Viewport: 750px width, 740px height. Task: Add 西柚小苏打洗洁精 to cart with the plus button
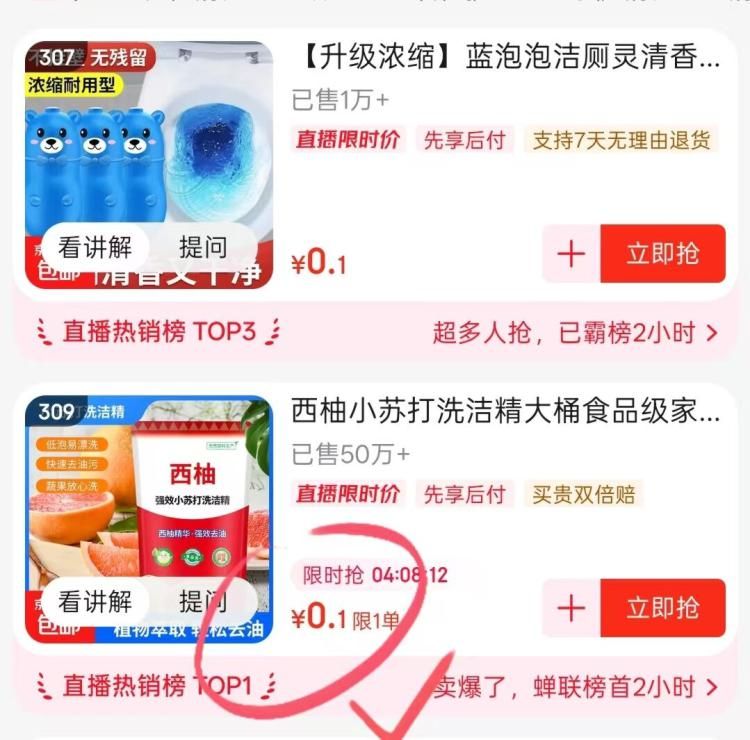(571, 608)
